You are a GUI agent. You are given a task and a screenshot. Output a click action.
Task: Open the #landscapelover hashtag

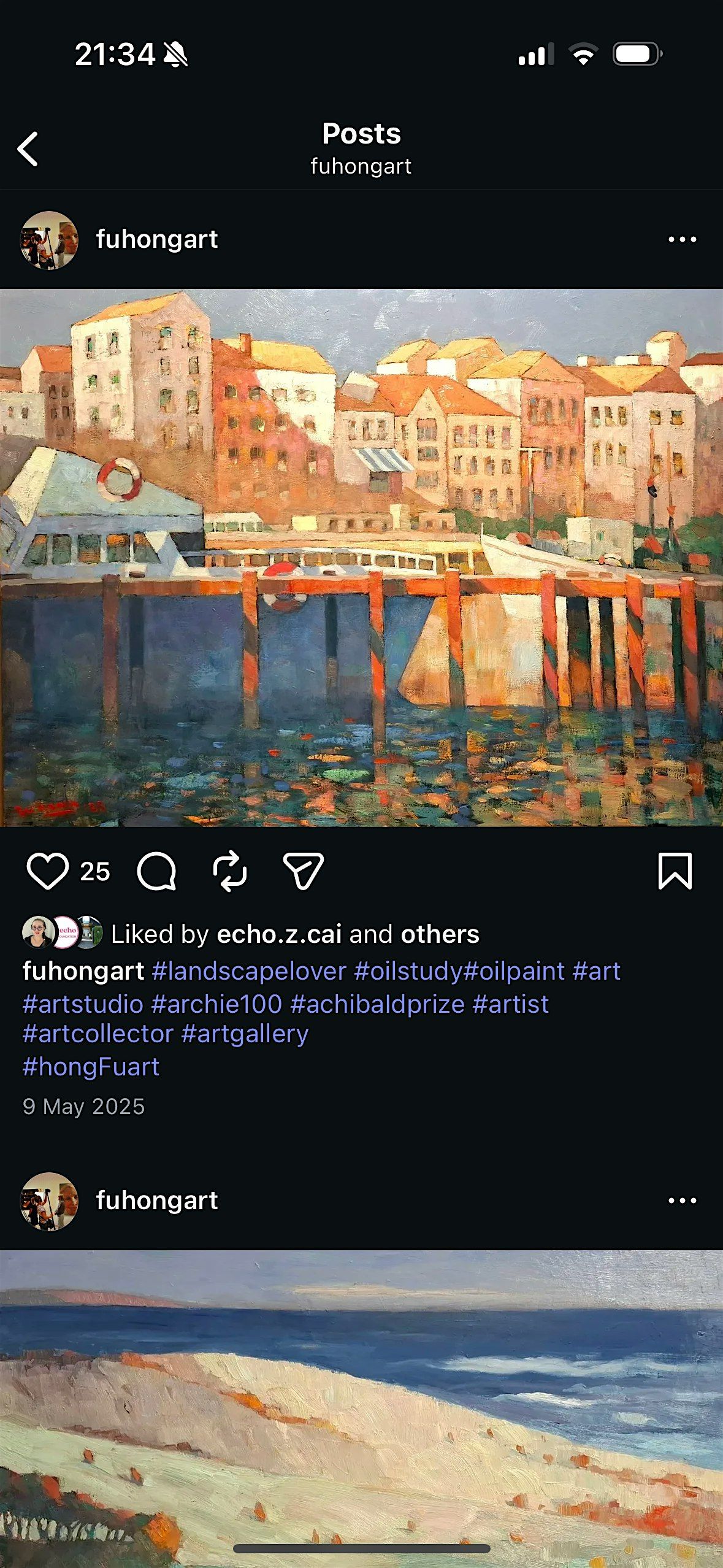[249, 971]
